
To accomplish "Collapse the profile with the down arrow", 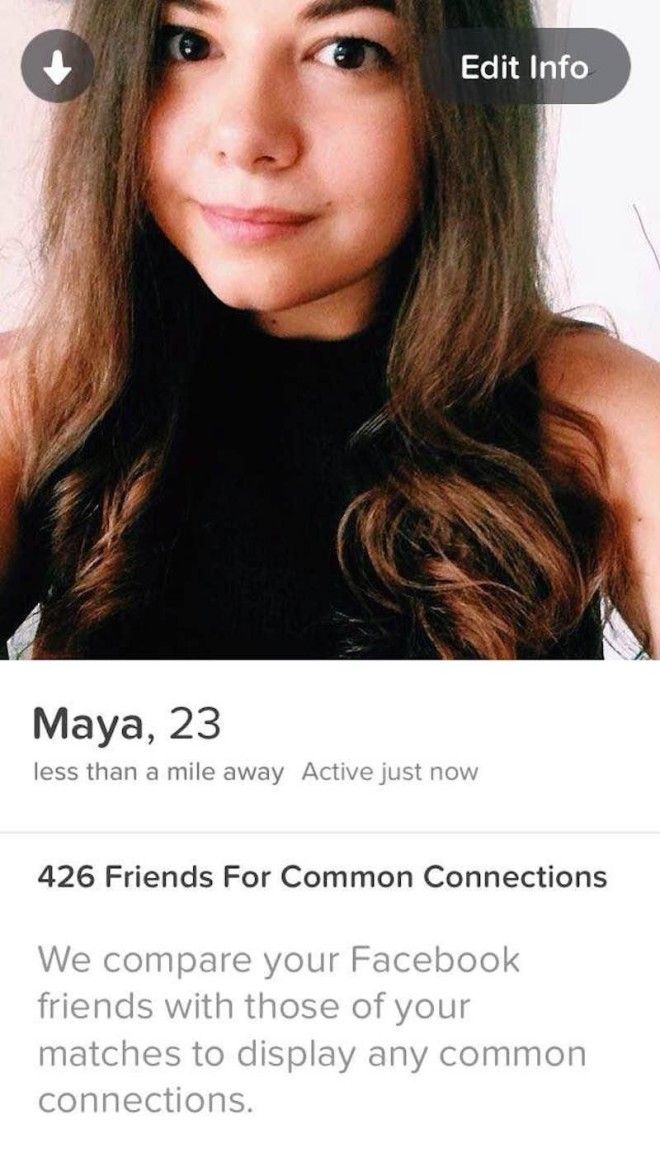I will [x=58, y=67].
